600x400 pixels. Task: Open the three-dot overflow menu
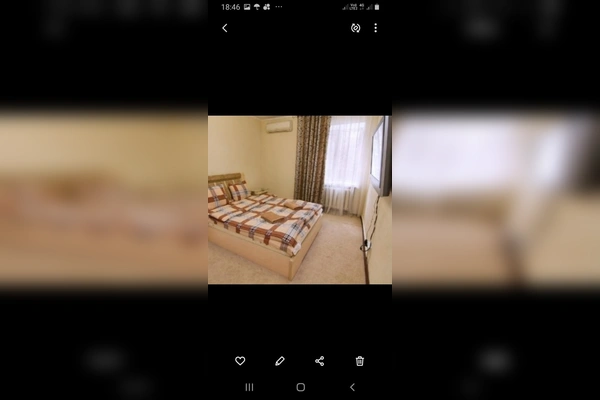[x=376, y=28]
